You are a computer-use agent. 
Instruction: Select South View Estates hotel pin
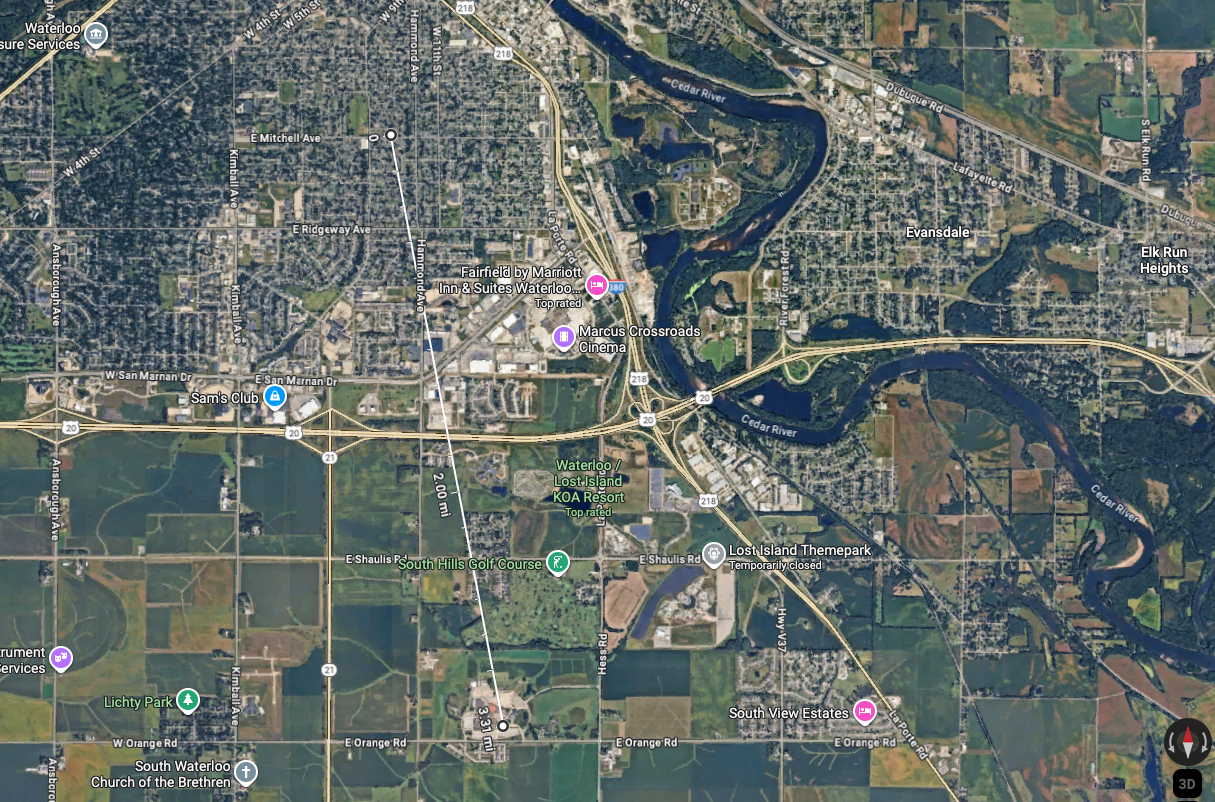pos(865,712)
